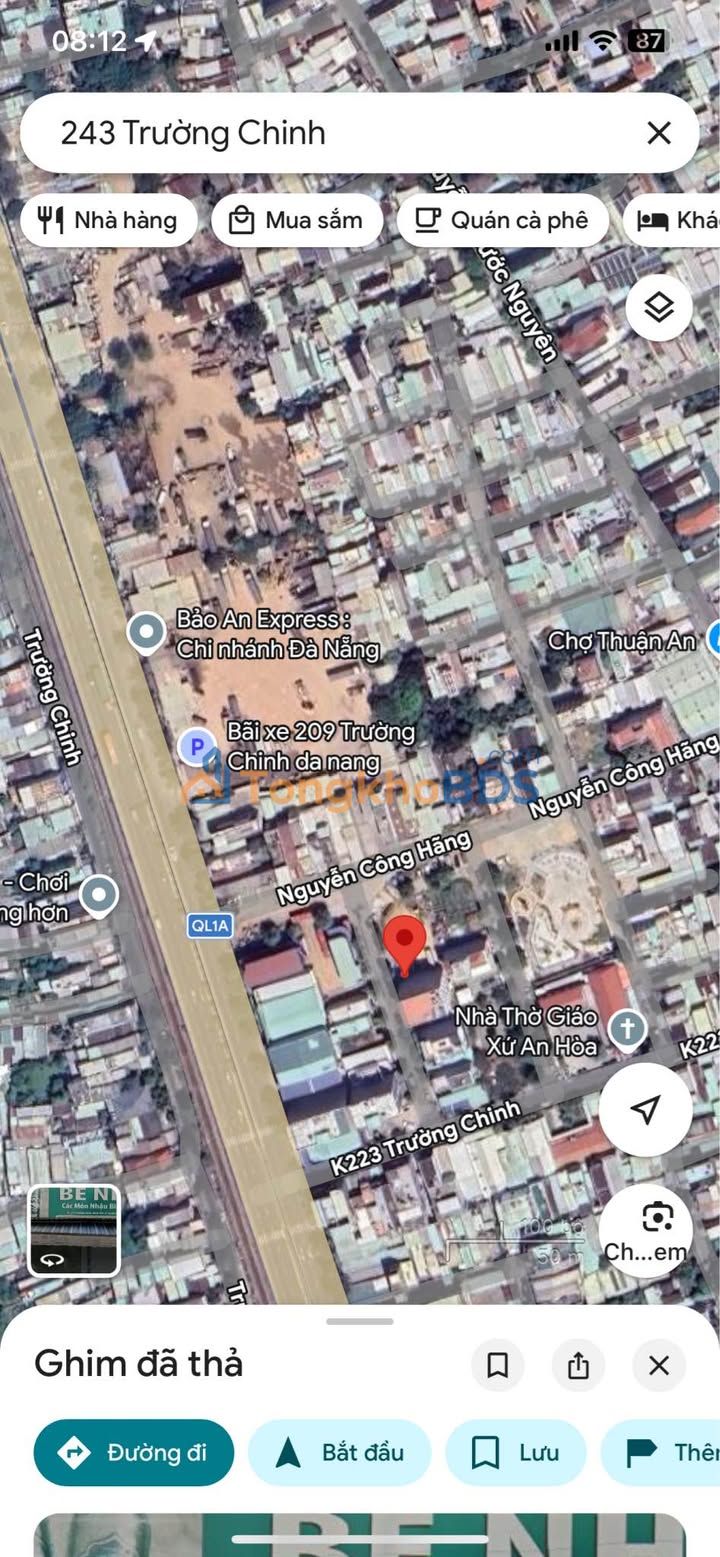
Task: Open Bảo An Express place marker
Action: (147, 633)
